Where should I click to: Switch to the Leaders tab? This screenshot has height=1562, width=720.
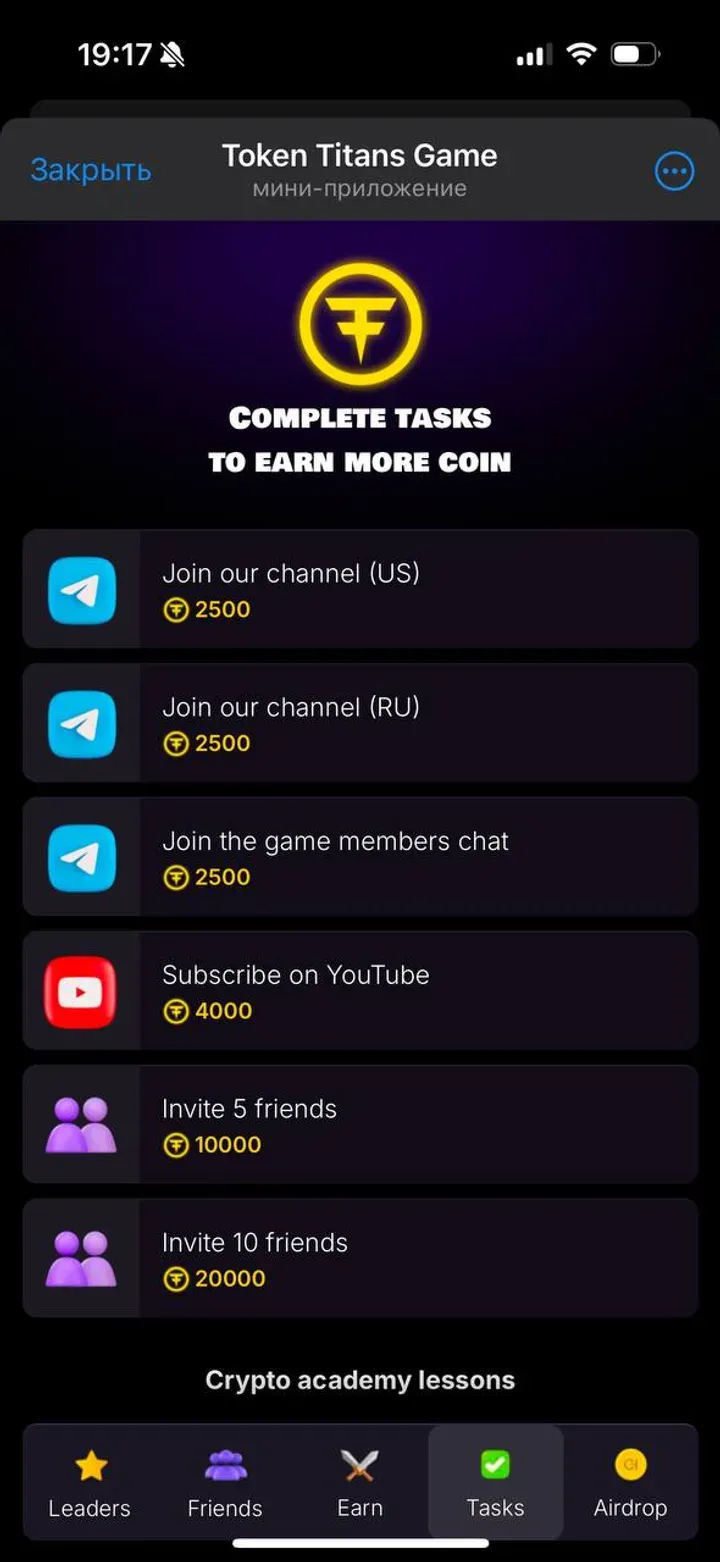(x=90, y=1484)
